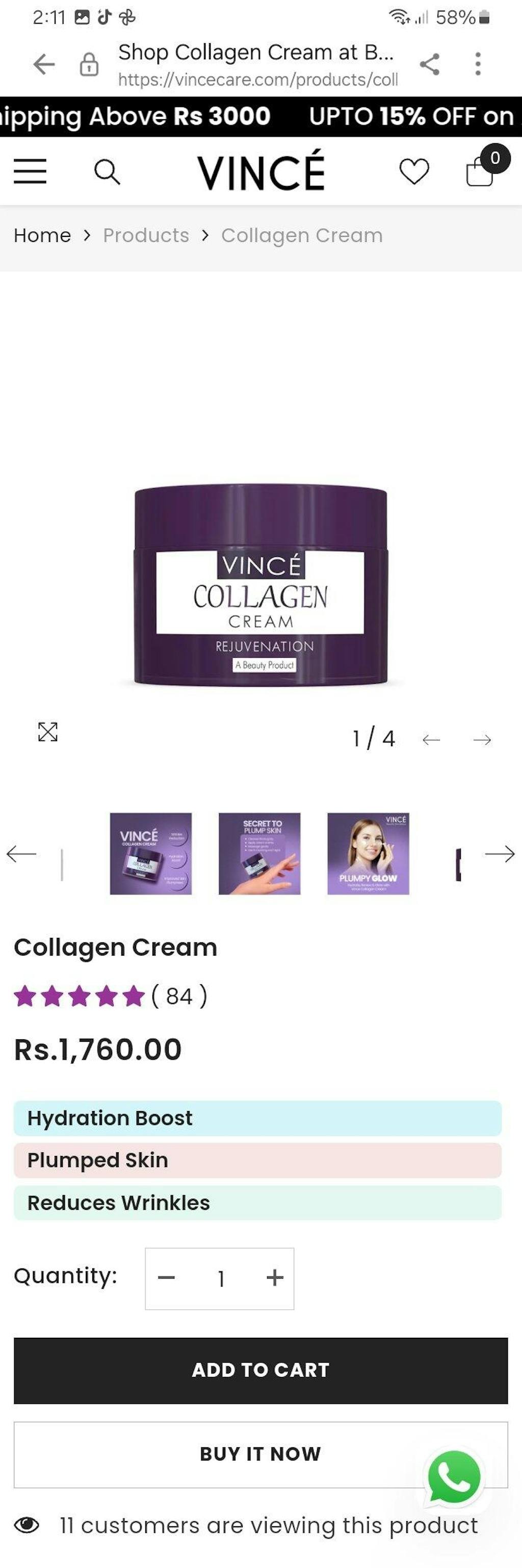Open the wishlist heart

point(414,171)
